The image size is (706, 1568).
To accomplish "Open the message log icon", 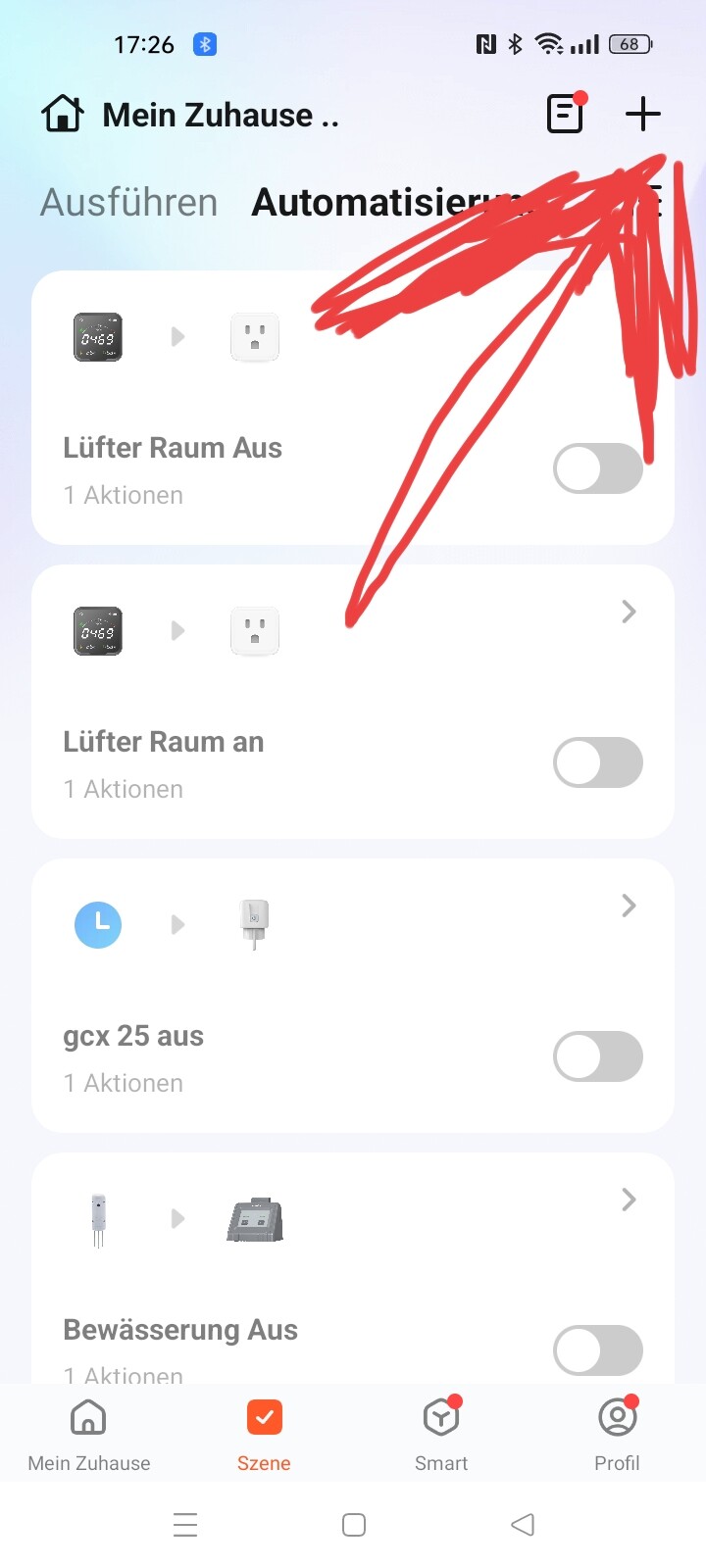I will (565, 115).
